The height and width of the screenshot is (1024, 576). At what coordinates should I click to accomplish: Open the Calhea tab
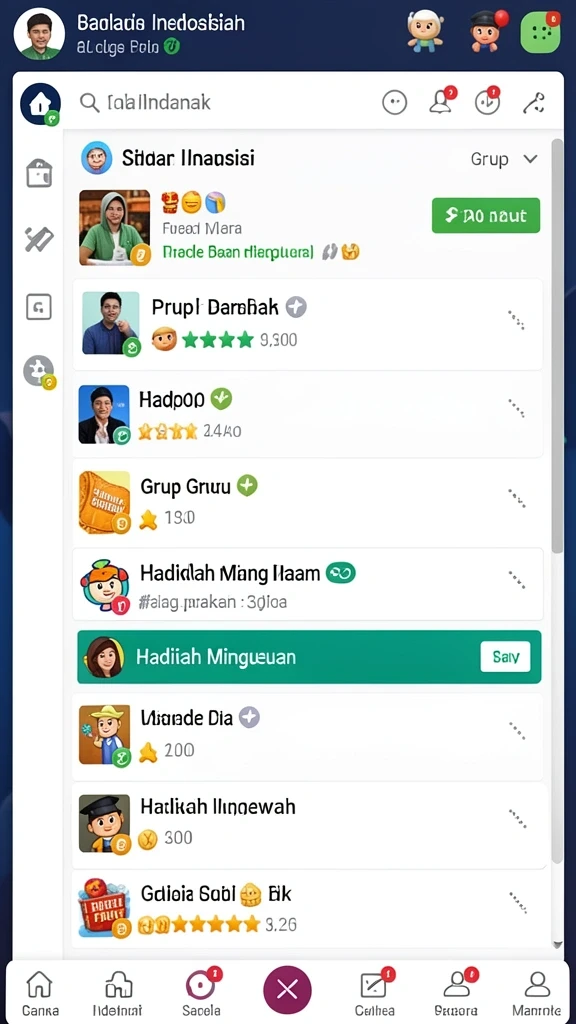[375, 994]
